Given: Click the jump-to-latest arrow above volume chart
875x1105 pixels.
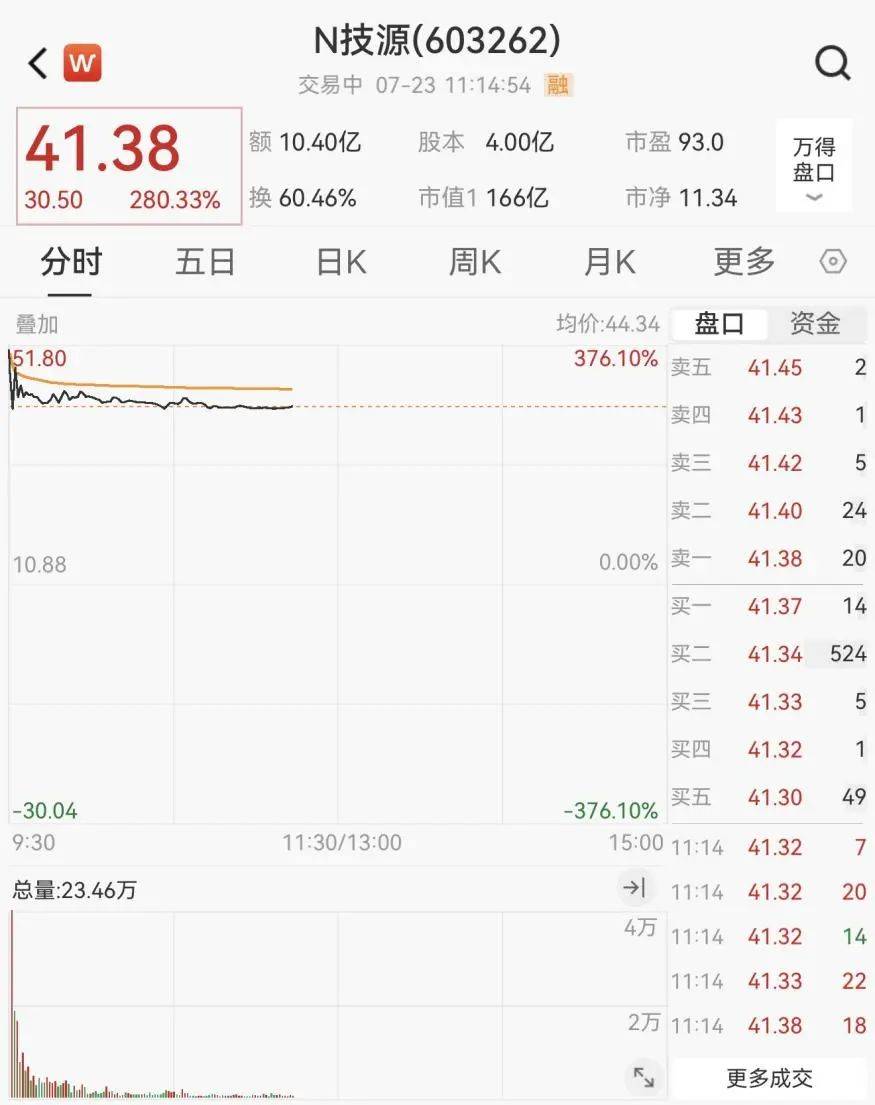Looking at the screenshot, I should pyautogui.click(x=634, y=886).
